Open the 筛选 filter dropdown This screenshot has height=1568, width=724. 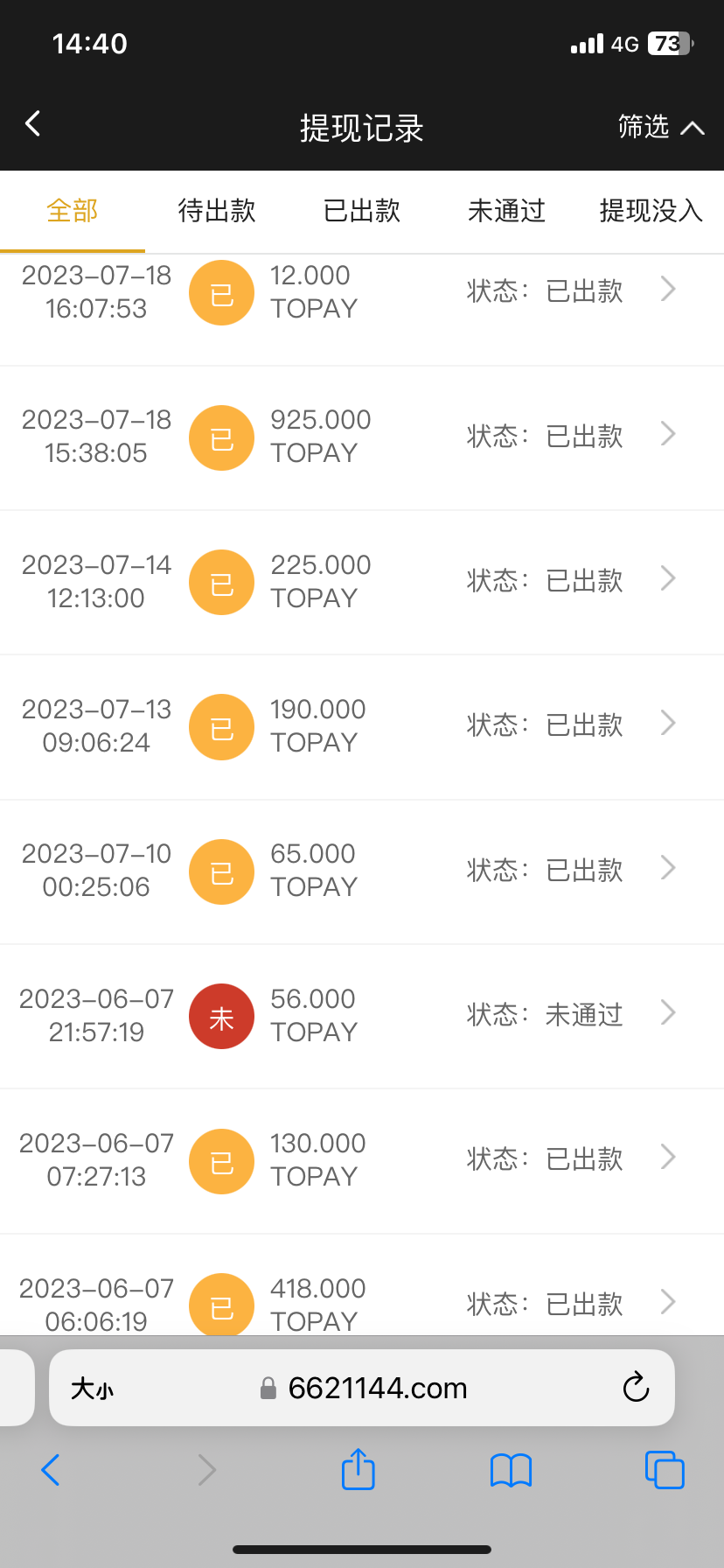660,128
